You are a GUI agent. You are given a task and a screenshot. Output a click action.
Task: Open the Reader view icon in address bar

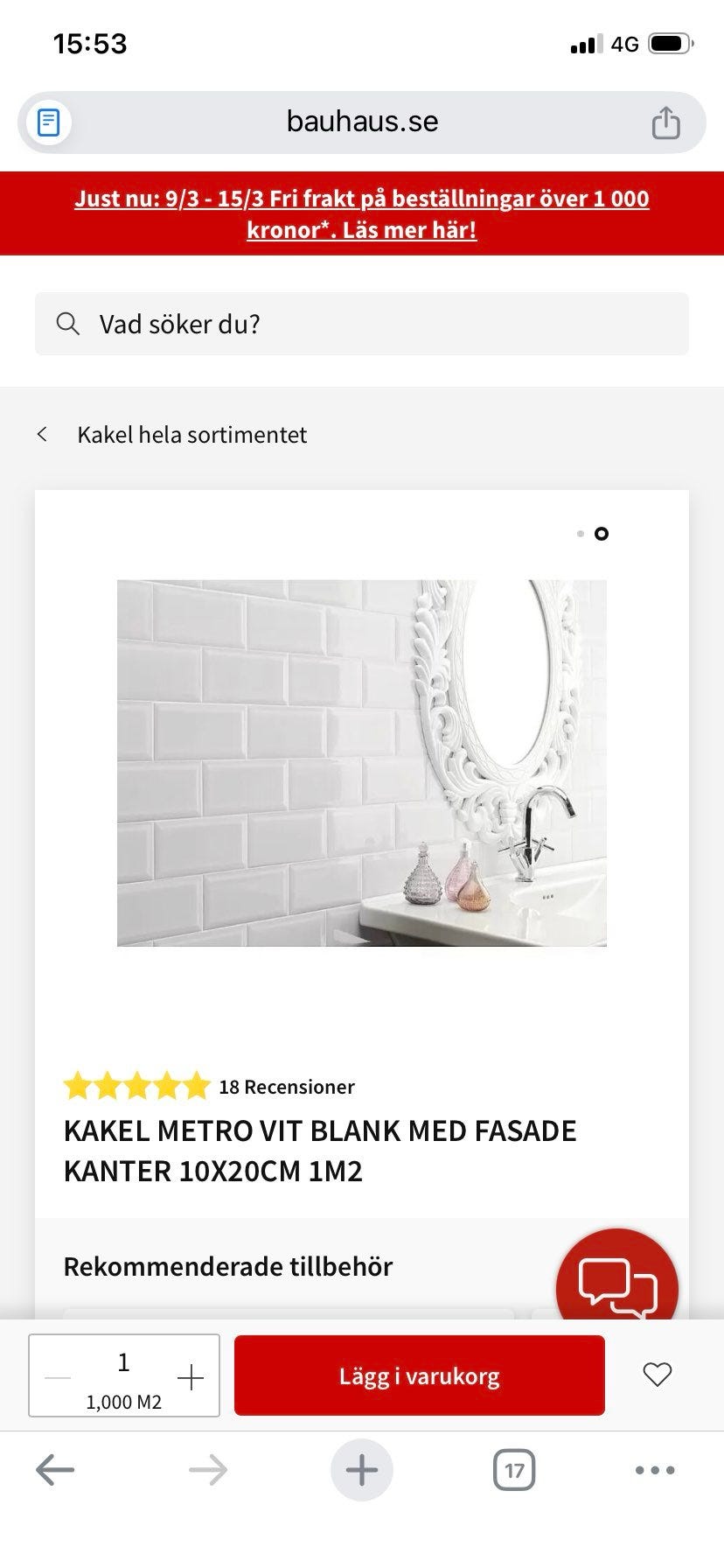pos(48,122)
